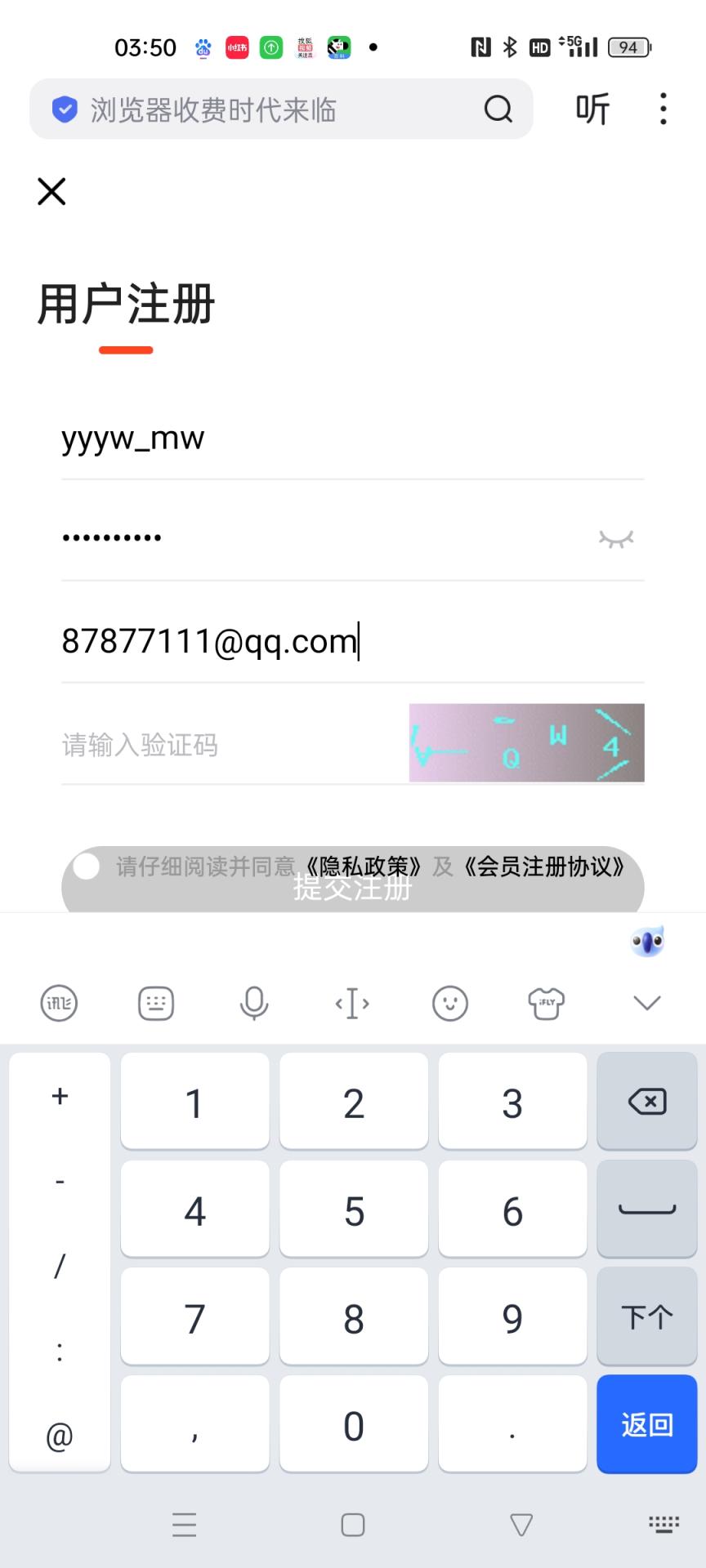Open the browser shield security icon
Image resolution: width=706 pixels, height=1568 pixels.
click(x=64, y=108)
